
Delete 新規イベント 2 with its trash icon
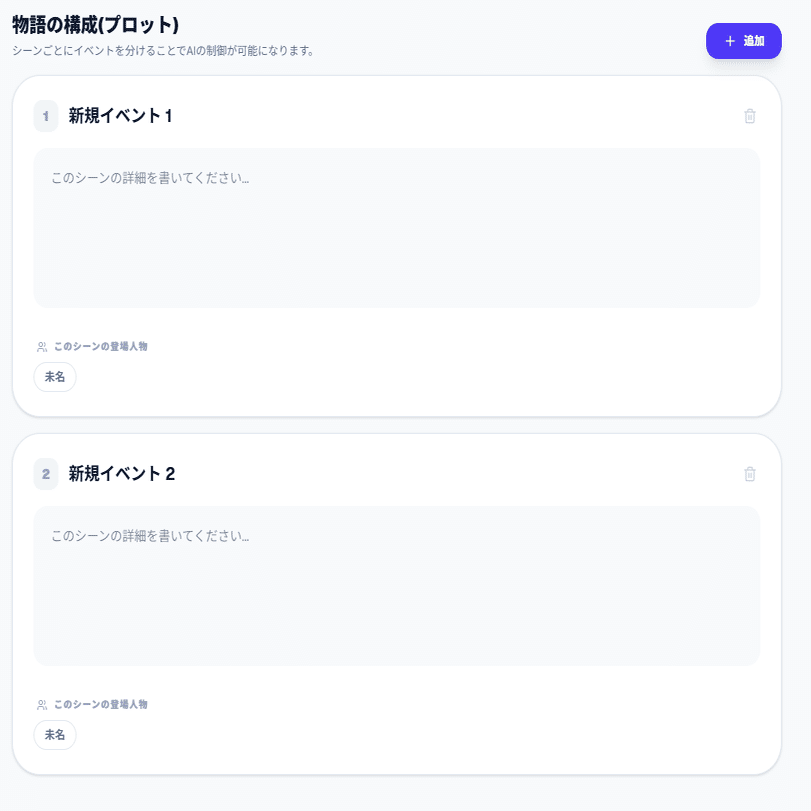click(750, 474)
